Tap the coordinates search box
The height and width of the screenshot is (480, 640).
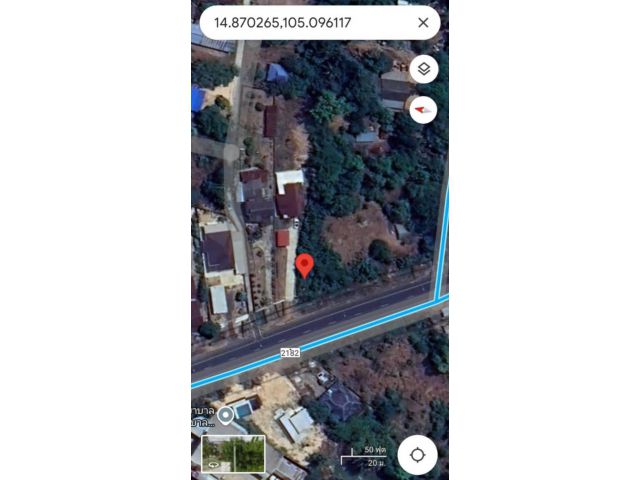(300, 22)
